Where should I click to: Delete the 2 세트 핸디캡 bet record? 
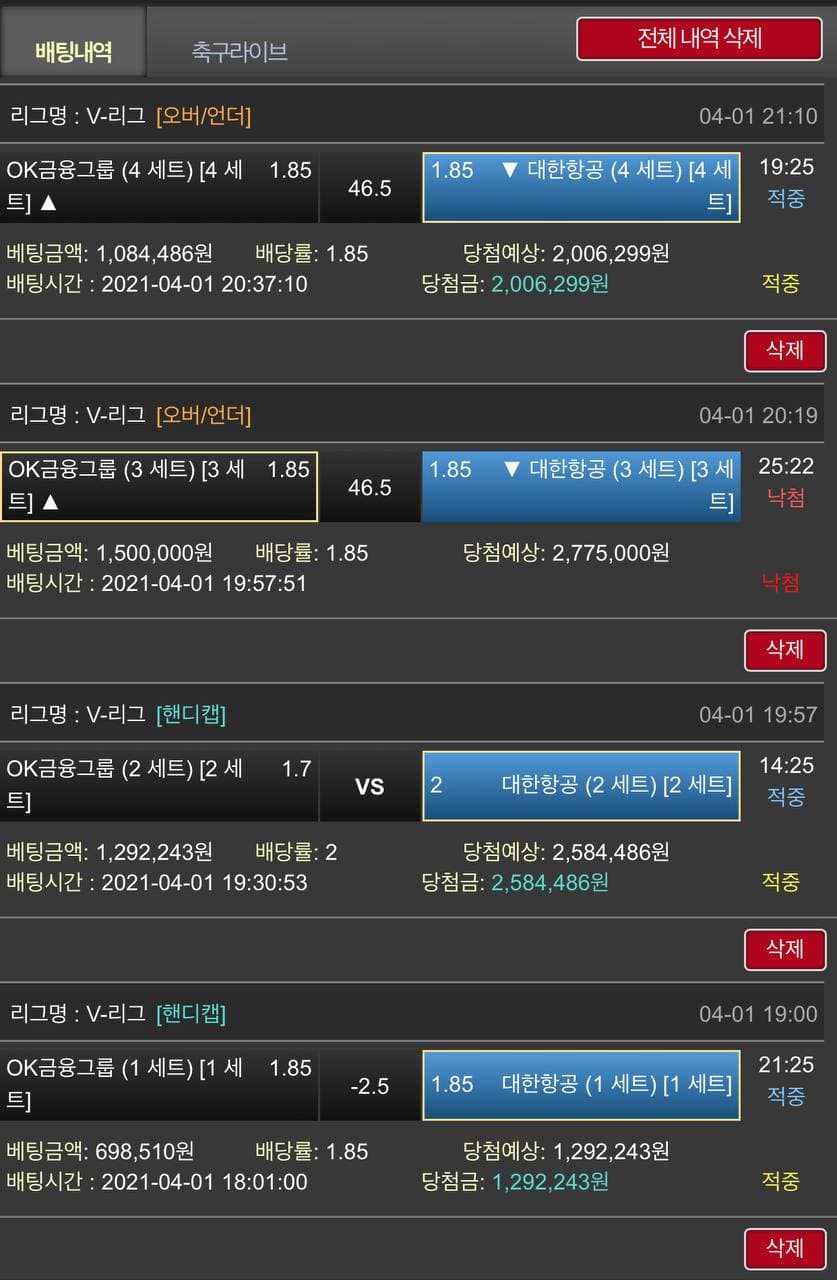click(785, 948)
